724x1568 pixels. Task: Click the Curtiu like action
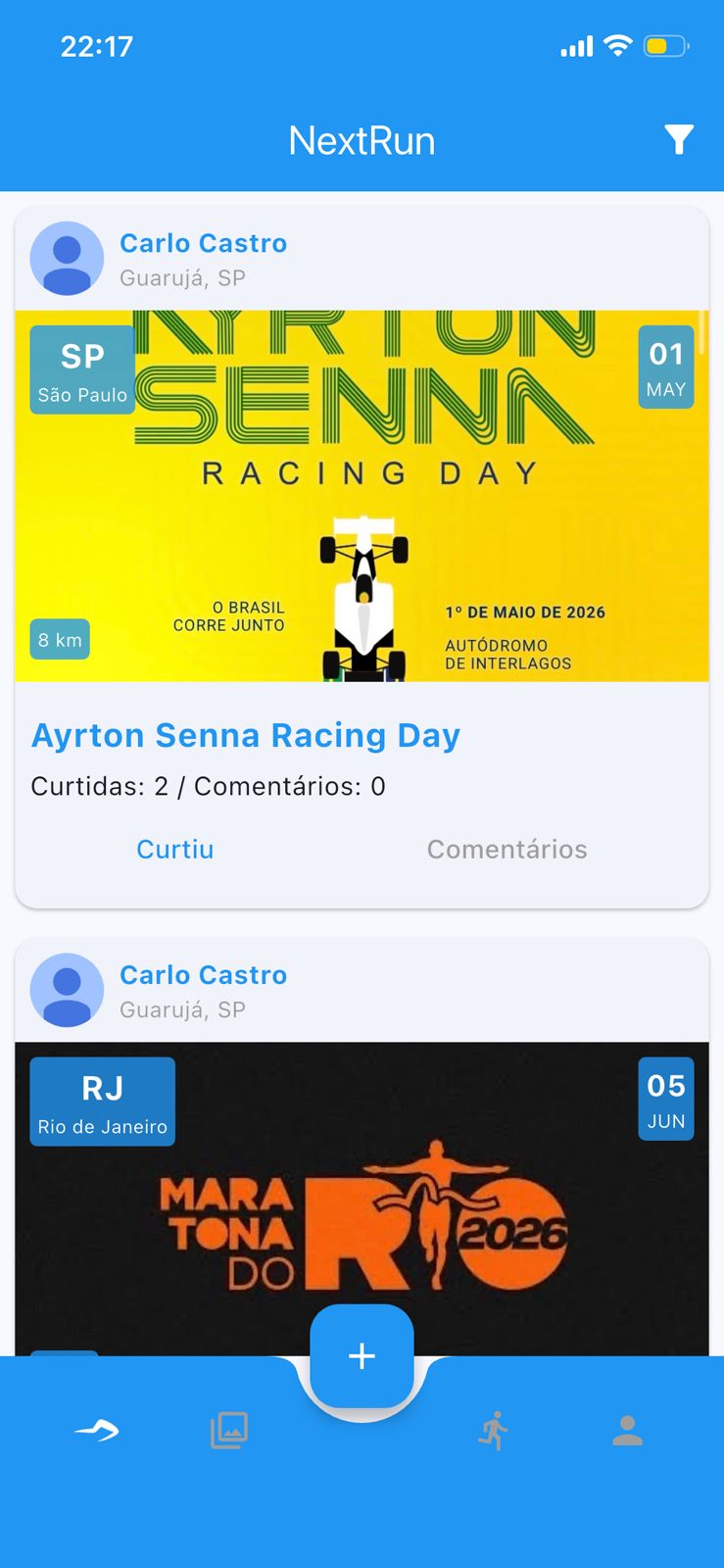(x=174, y=849)
